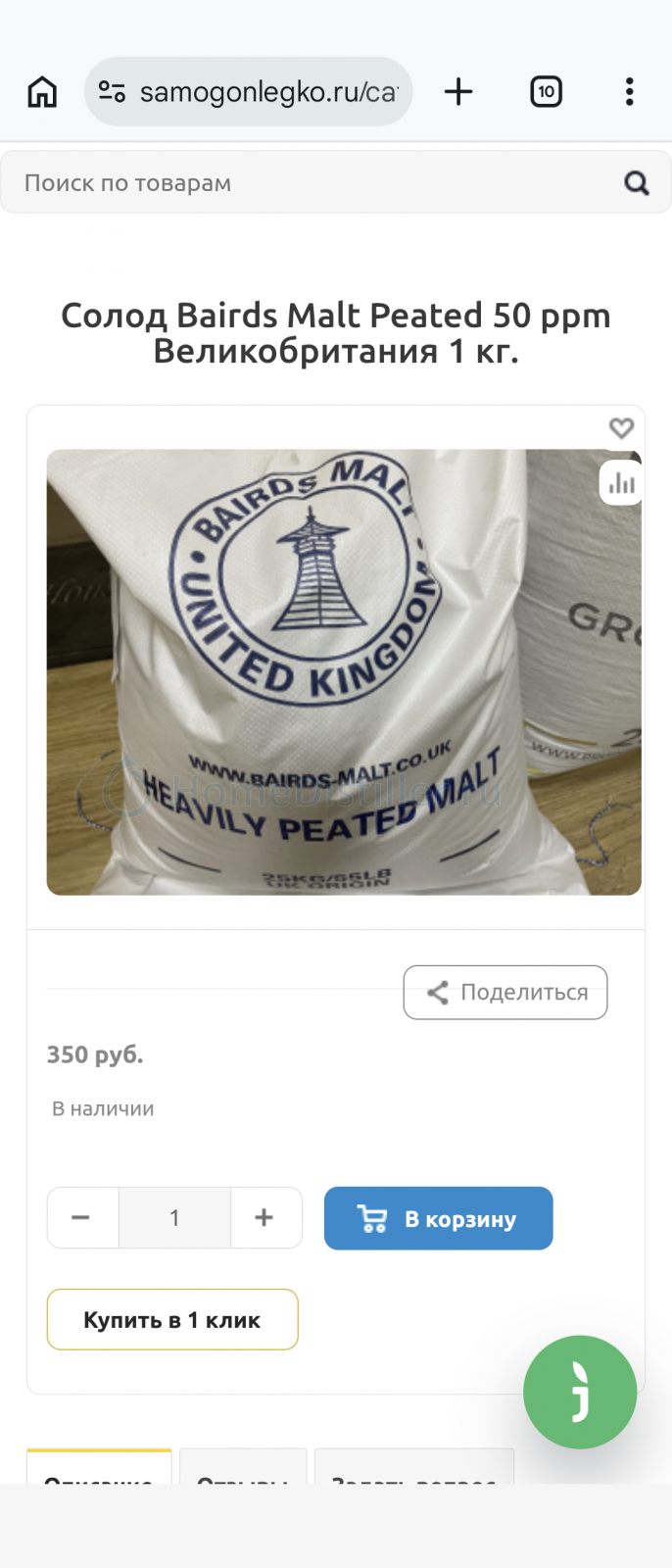Tap the quantity number field
This screenshot has height=1568, width=672.
click(174, 1217)
